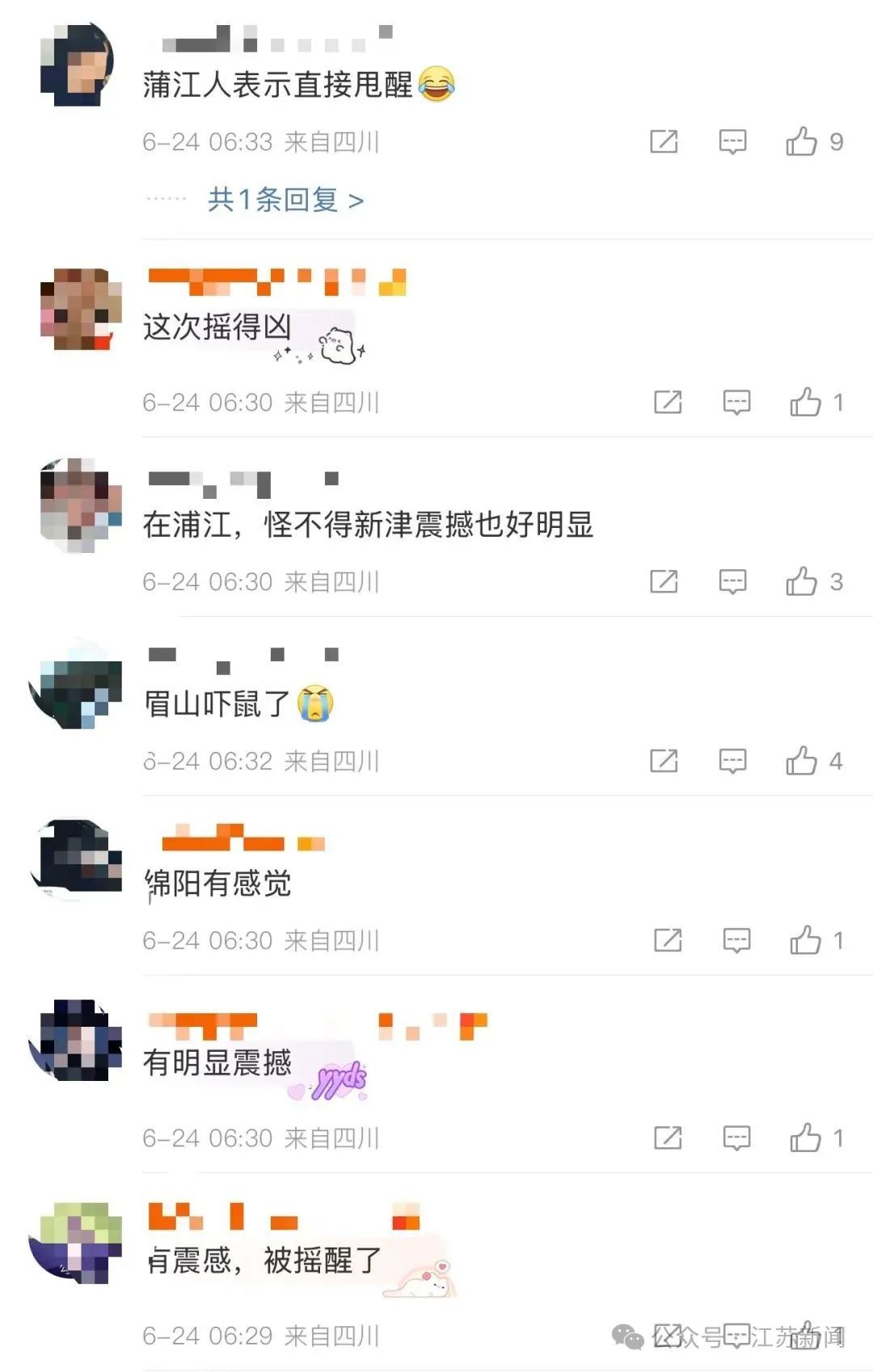Share the comment "在浦江，怪不得新津震撼也好明显"
This screenshot has width=873, height=1372.
[664, 580]
